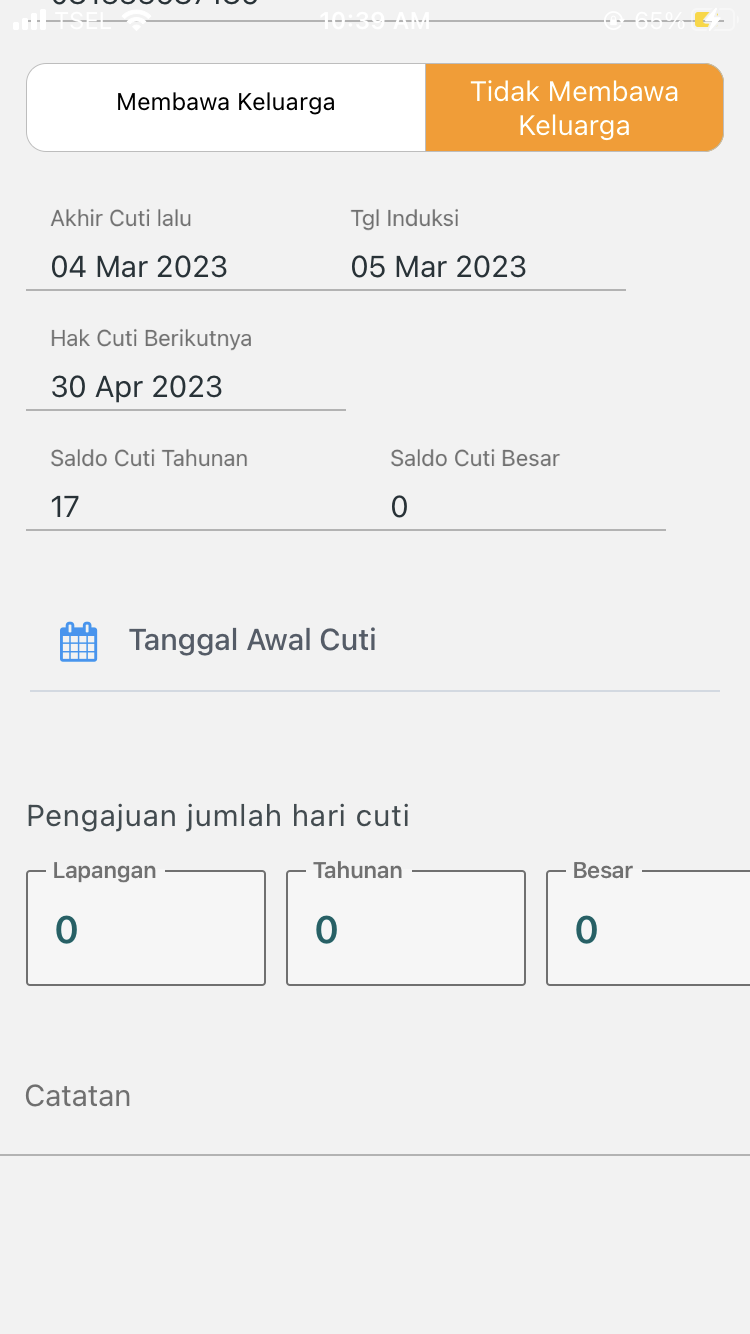Edit the Tahunan leave days field
The height and width of the screenshot is (1334, 750).
[406, 930]
